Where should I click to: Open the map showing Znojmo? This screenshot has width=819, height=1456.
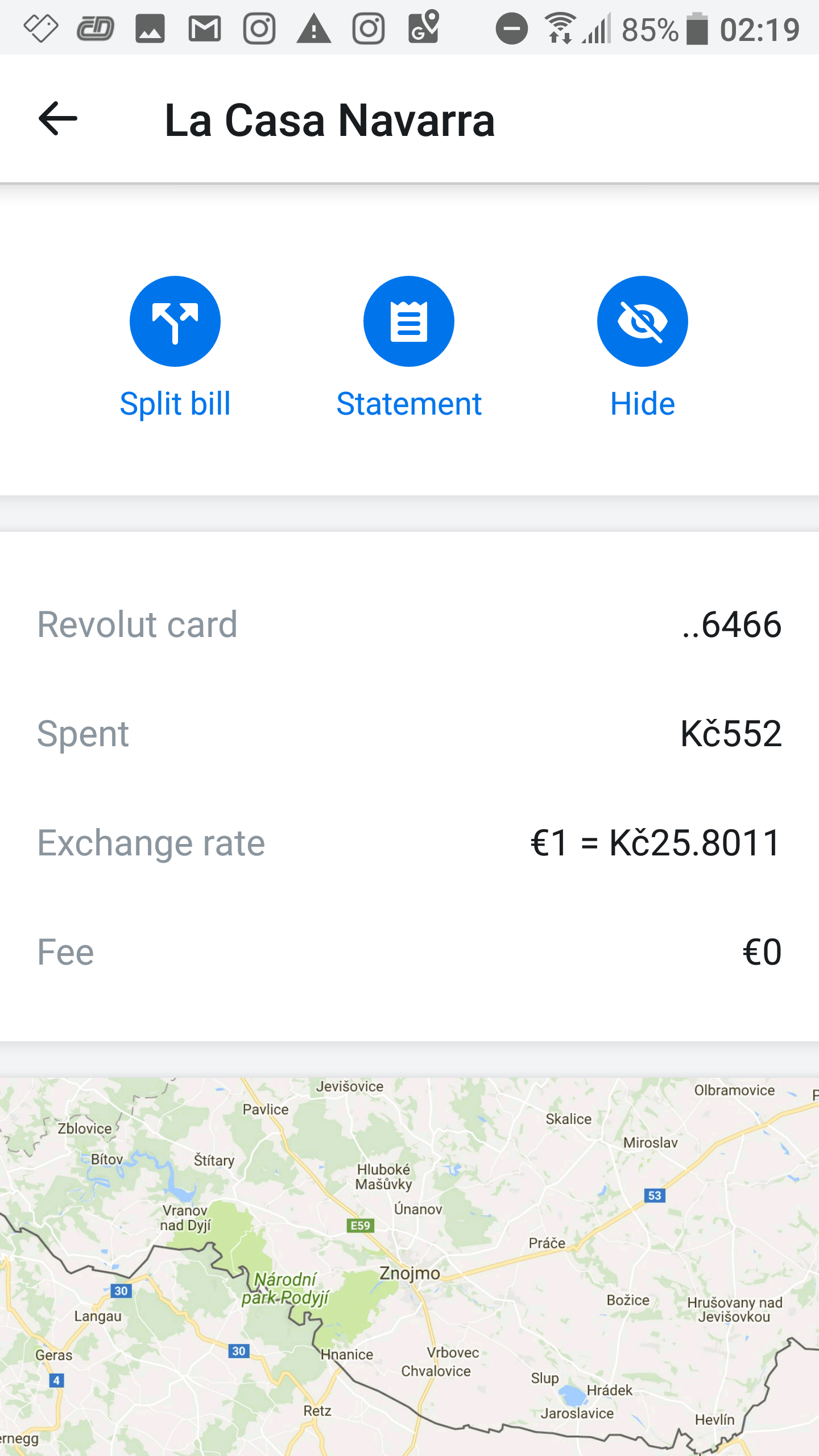tap(409, 1267)
